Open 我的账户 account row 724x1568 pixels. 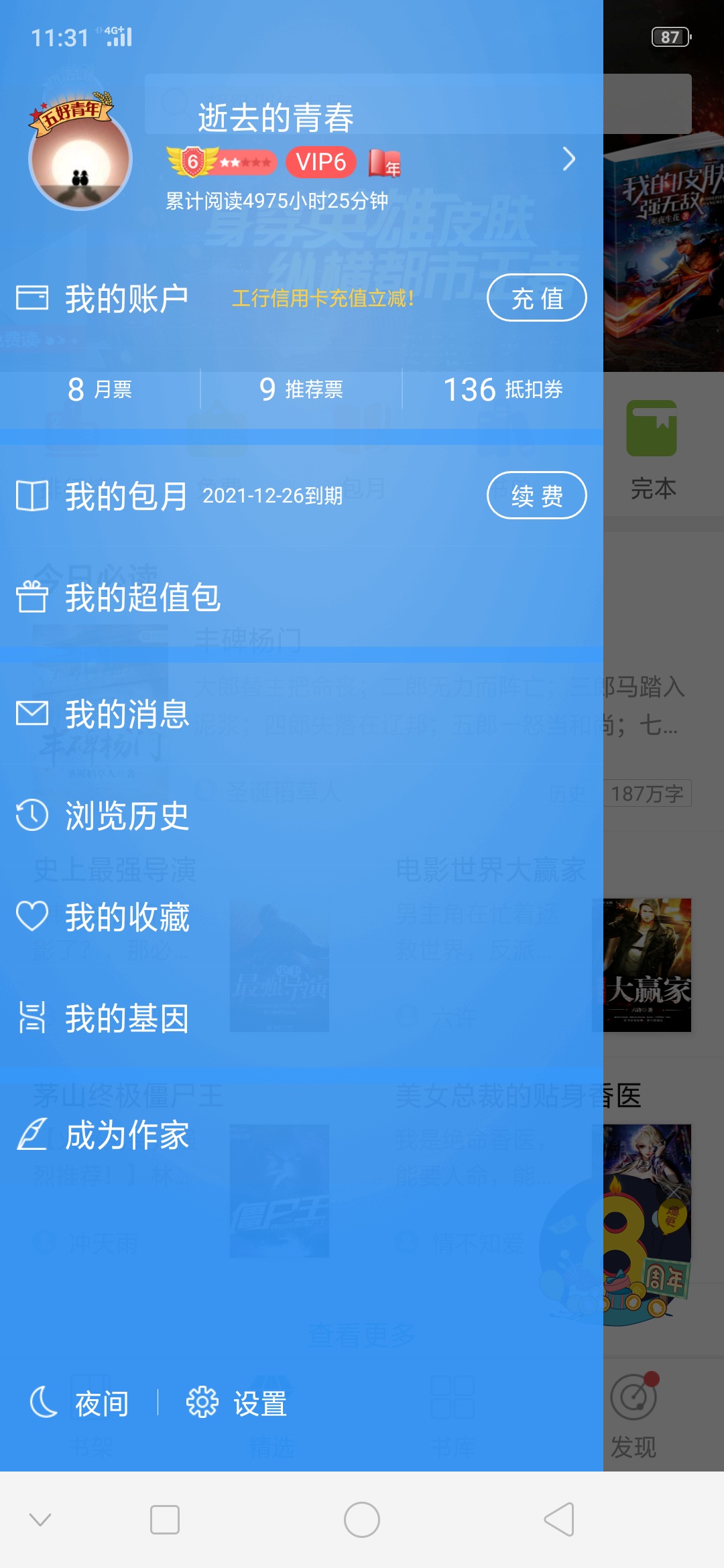click(126, 299)
